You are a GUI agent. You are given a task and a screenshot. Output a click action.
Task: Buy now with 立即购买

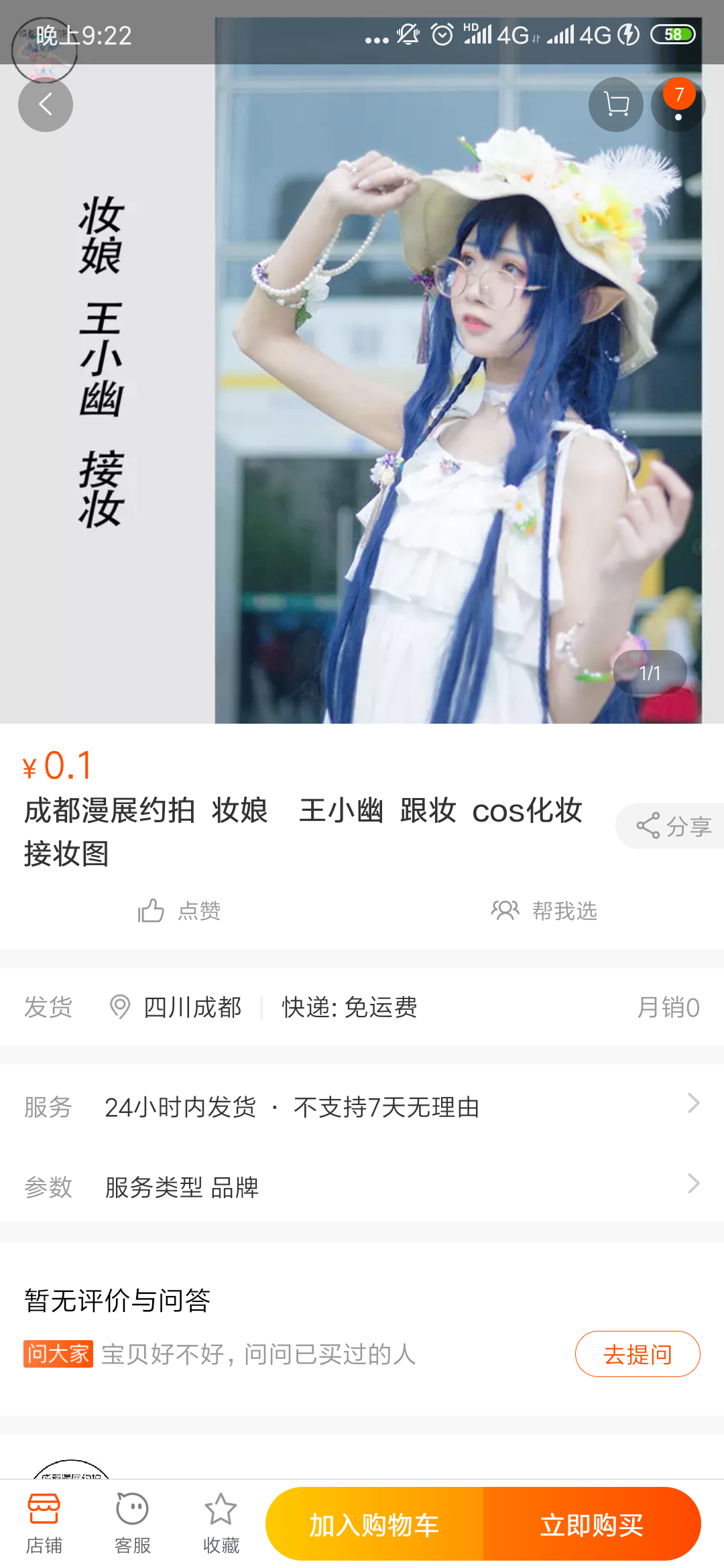click(592, 1524)
